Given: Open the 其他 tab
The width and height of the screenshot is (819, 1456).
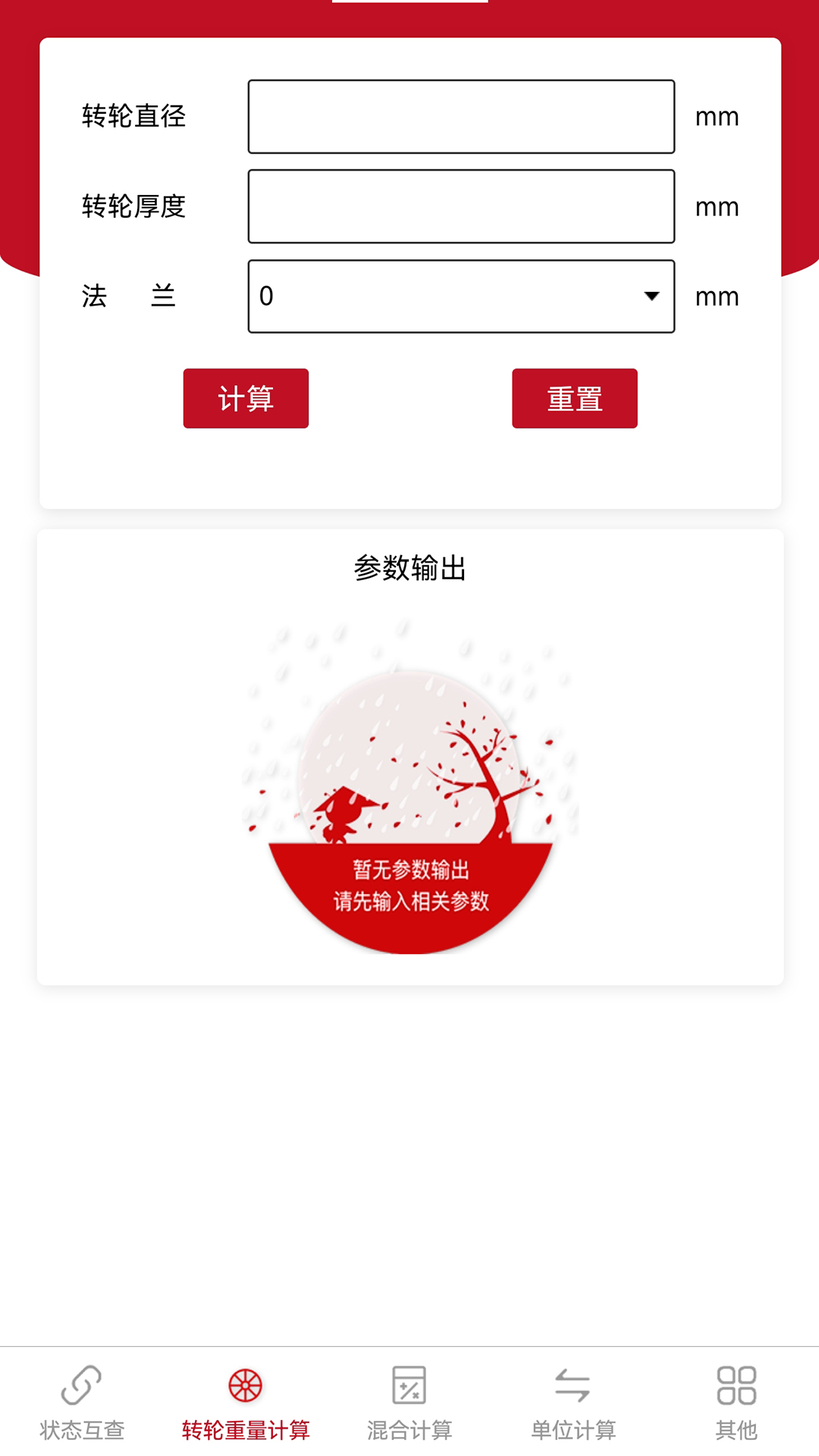Looking at the screenshot, I should tap(736, 1403).
